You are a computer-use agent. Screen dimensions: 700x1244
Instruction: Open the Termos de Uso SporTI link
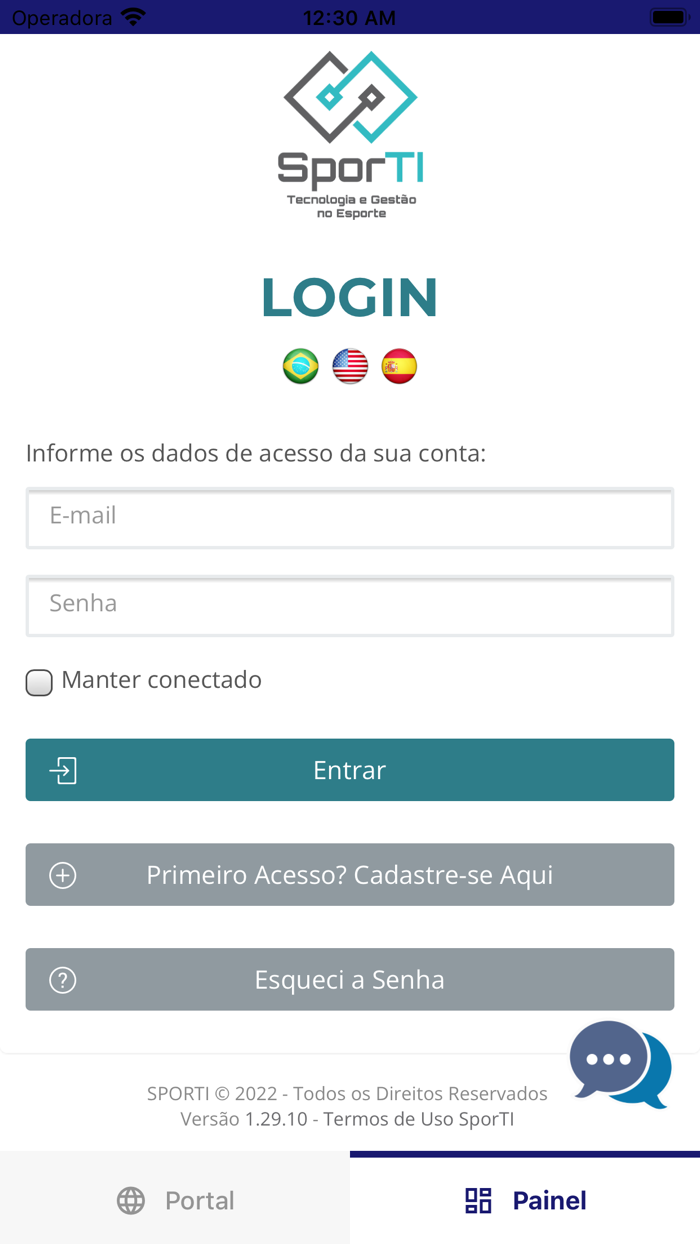419,1119
